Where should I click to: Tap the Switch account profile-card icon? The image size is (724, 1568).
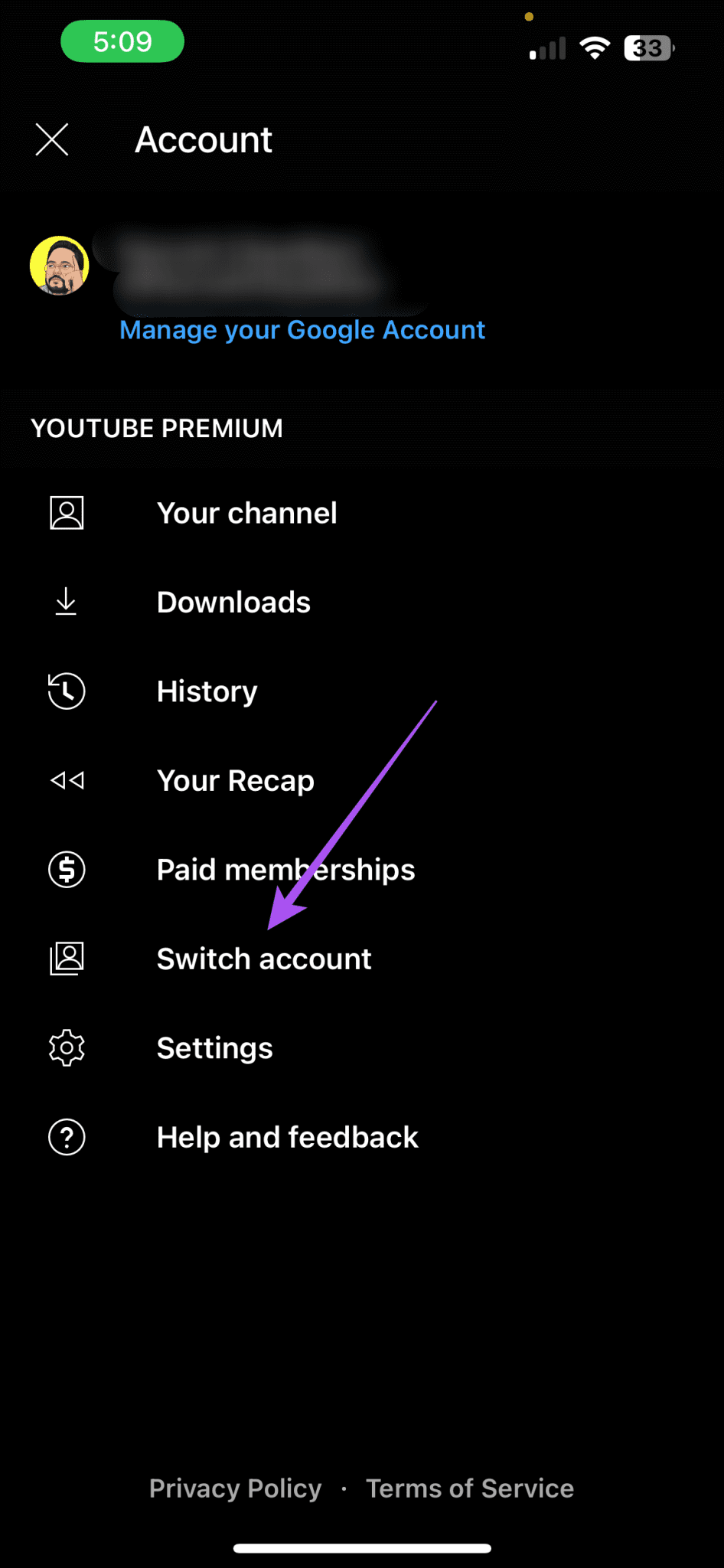point(66,959)
